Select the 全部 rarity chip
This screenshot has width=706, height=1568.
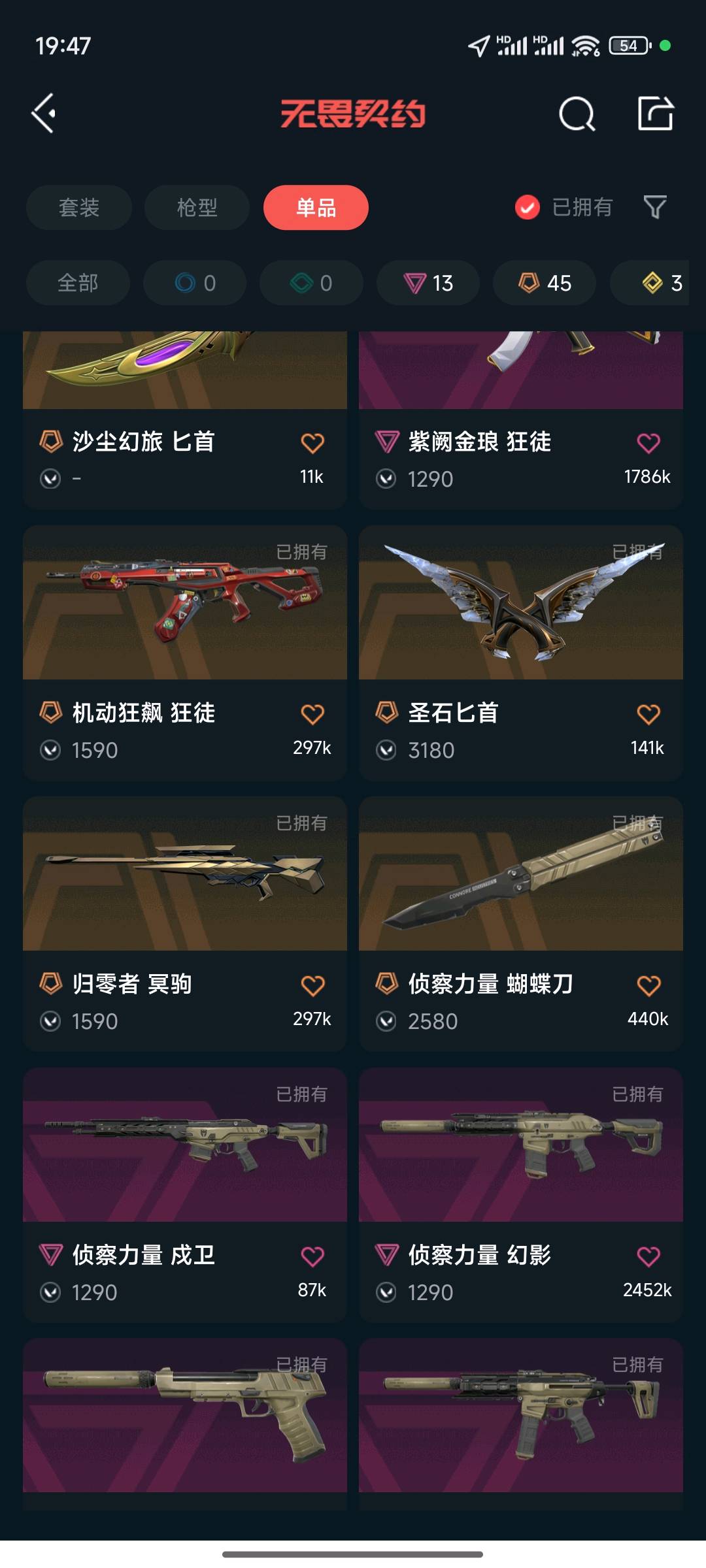point(78,283)
